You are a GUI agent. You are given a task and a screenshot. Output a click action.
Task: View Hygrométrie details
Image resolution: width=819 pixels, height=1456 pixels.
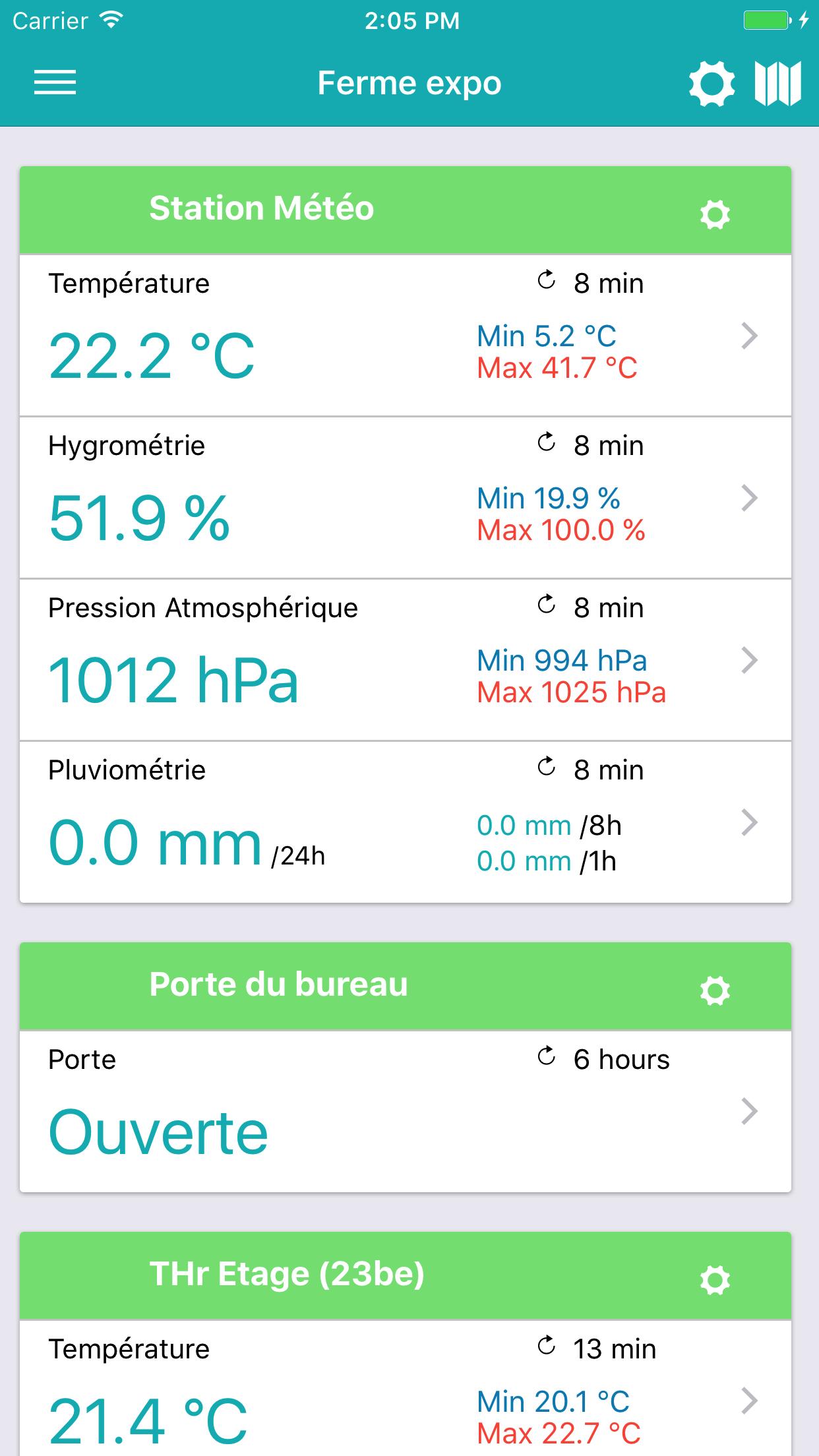tap(406, 498)
